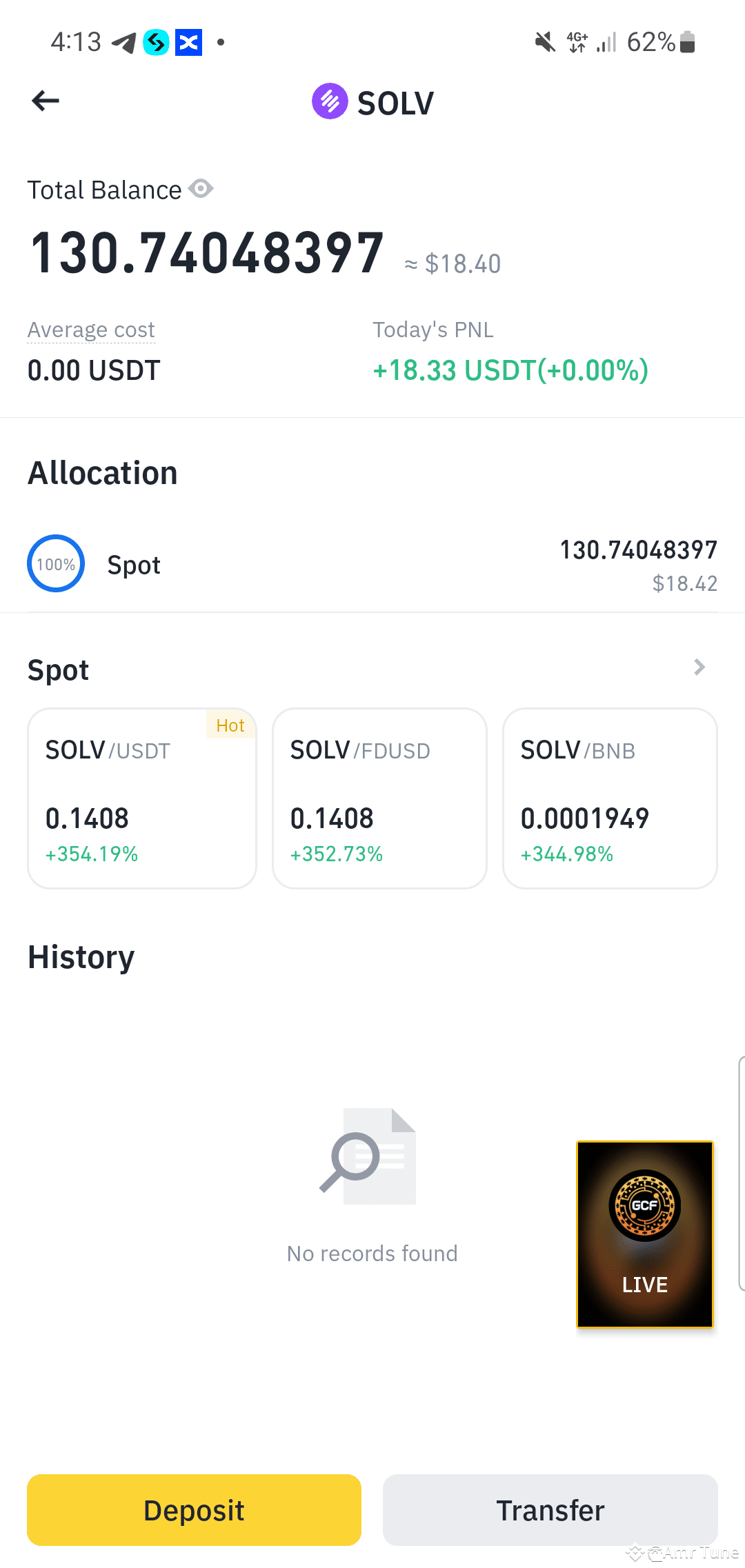Click the back arrow to exit SOLV page
Image resolution: width=745 pixels, height=1568 pixels.
tap(44, 101)
